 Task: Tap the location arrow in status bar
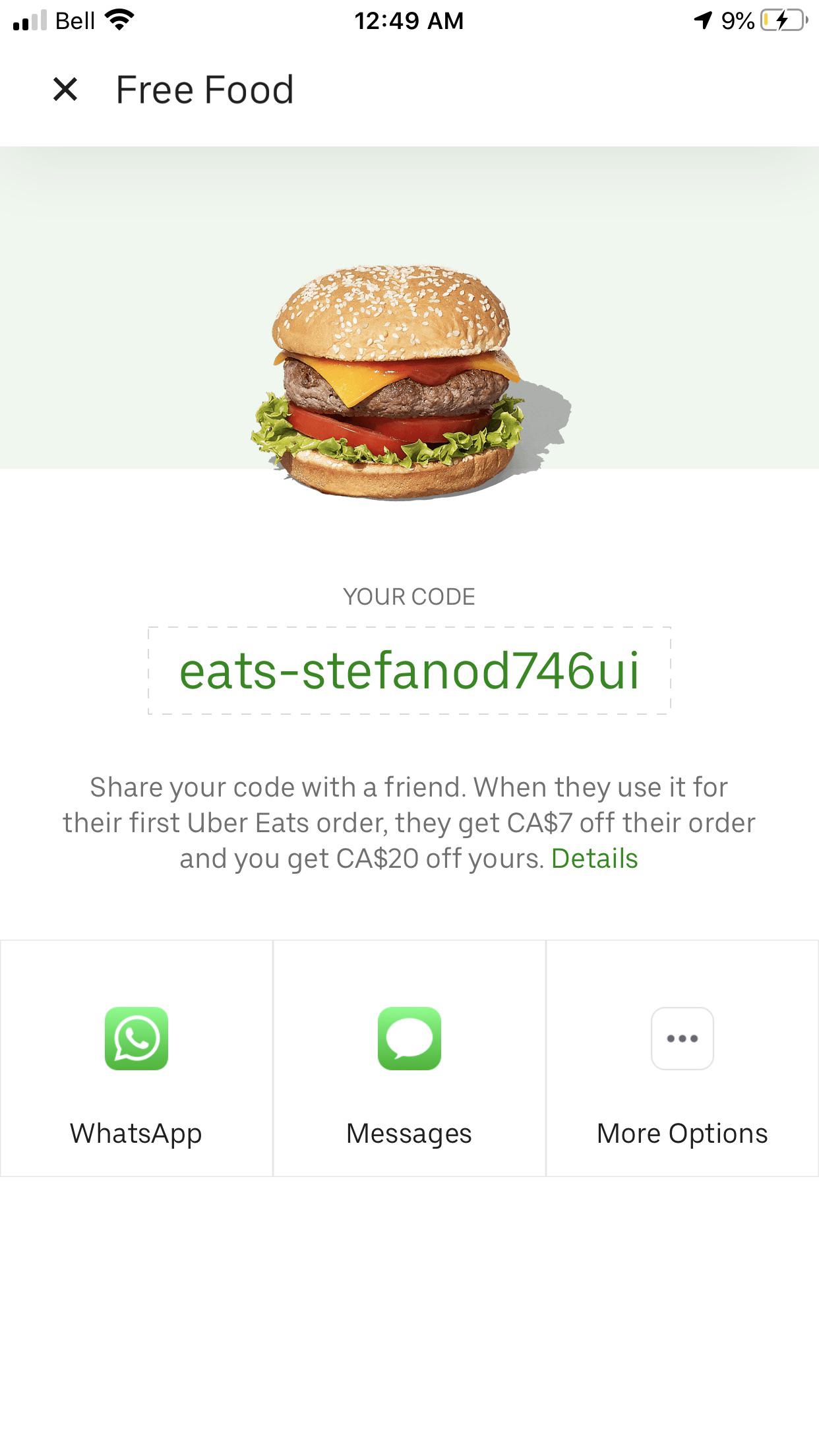pos(703,20)
